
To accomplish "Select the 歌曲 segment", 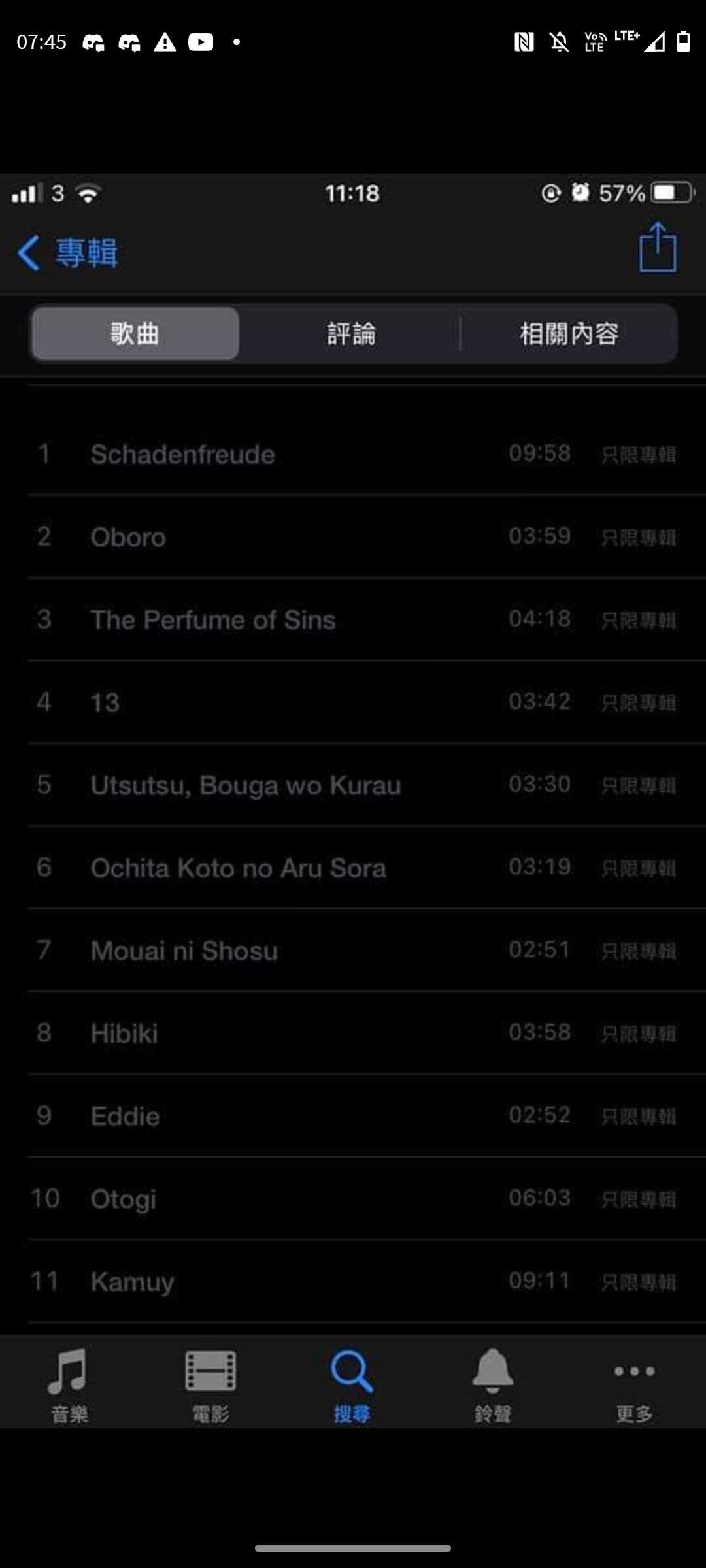I will [135, 334].
